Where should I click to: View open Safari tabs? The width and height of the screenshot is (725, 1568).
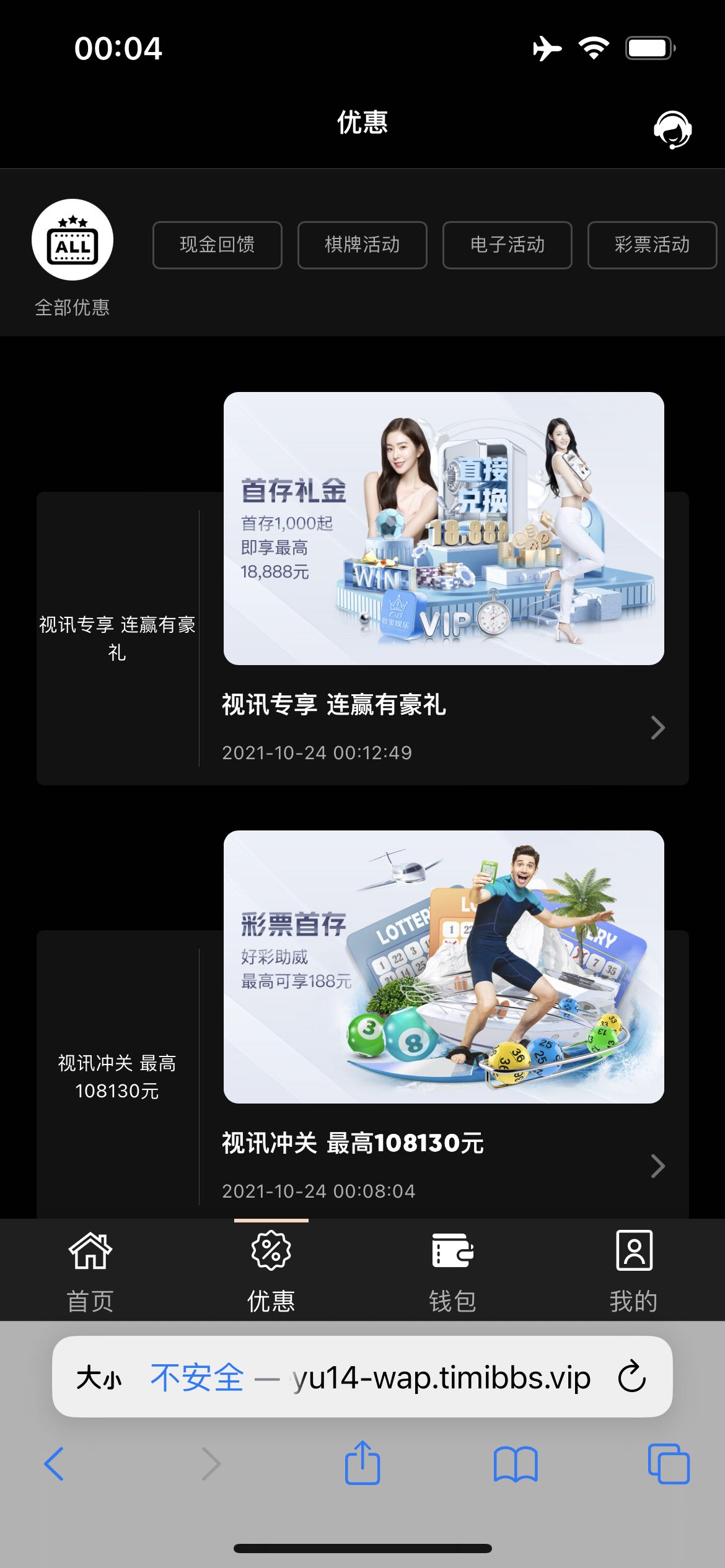tap(669, 1464)
